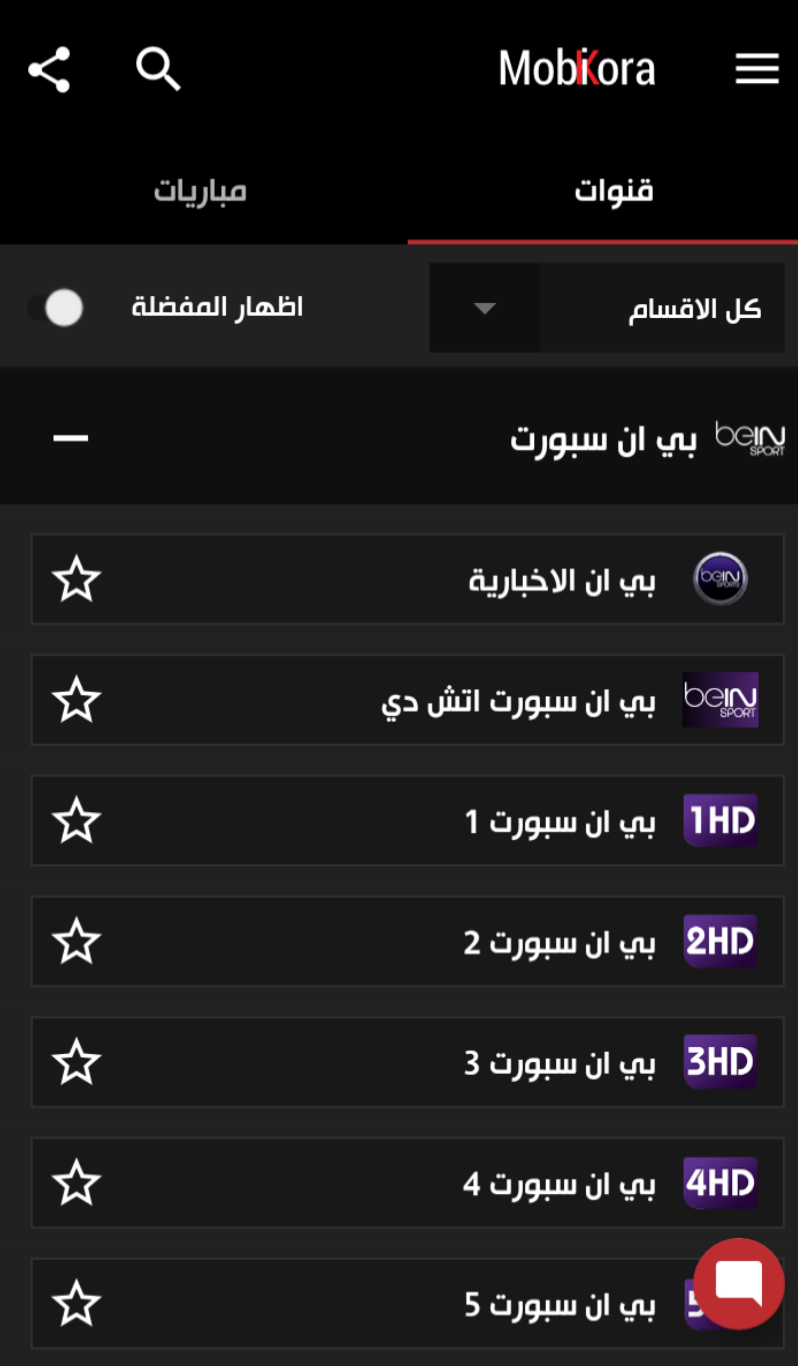Open the search magnifier
798x1366 pixels.
158,70
